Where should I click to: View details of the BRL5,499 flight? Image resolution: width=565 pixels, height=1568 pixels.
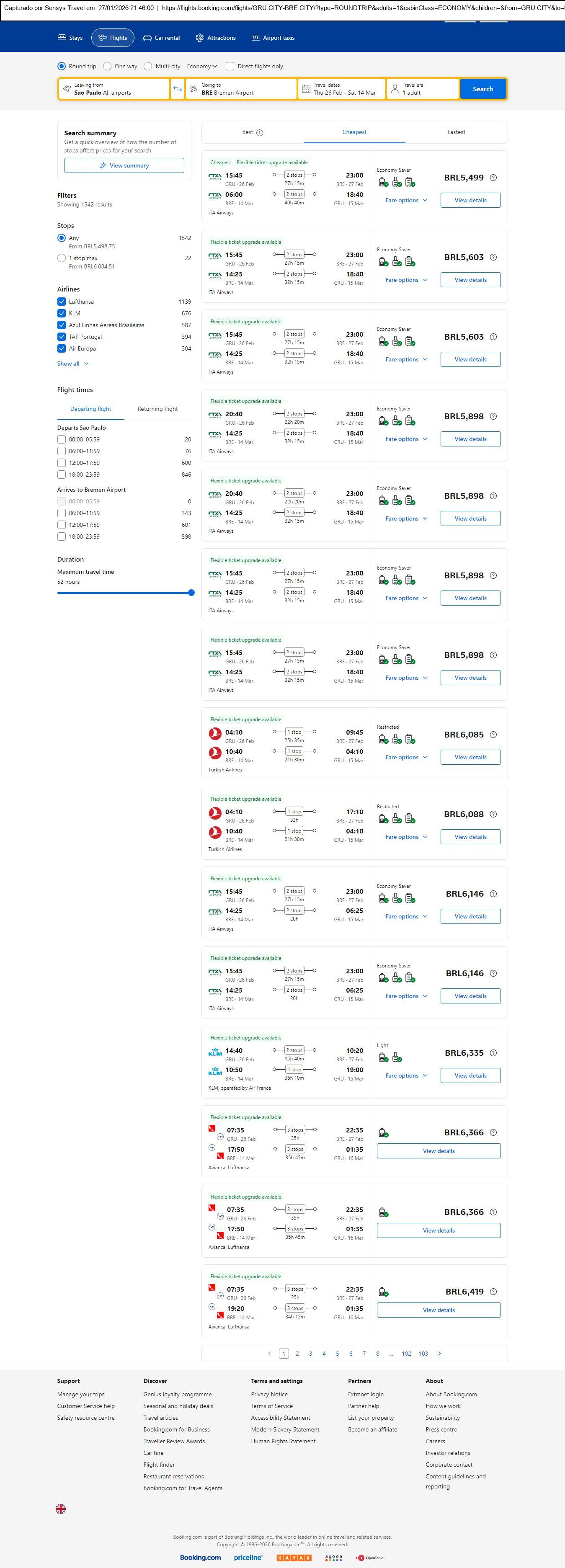pos(470,200)
